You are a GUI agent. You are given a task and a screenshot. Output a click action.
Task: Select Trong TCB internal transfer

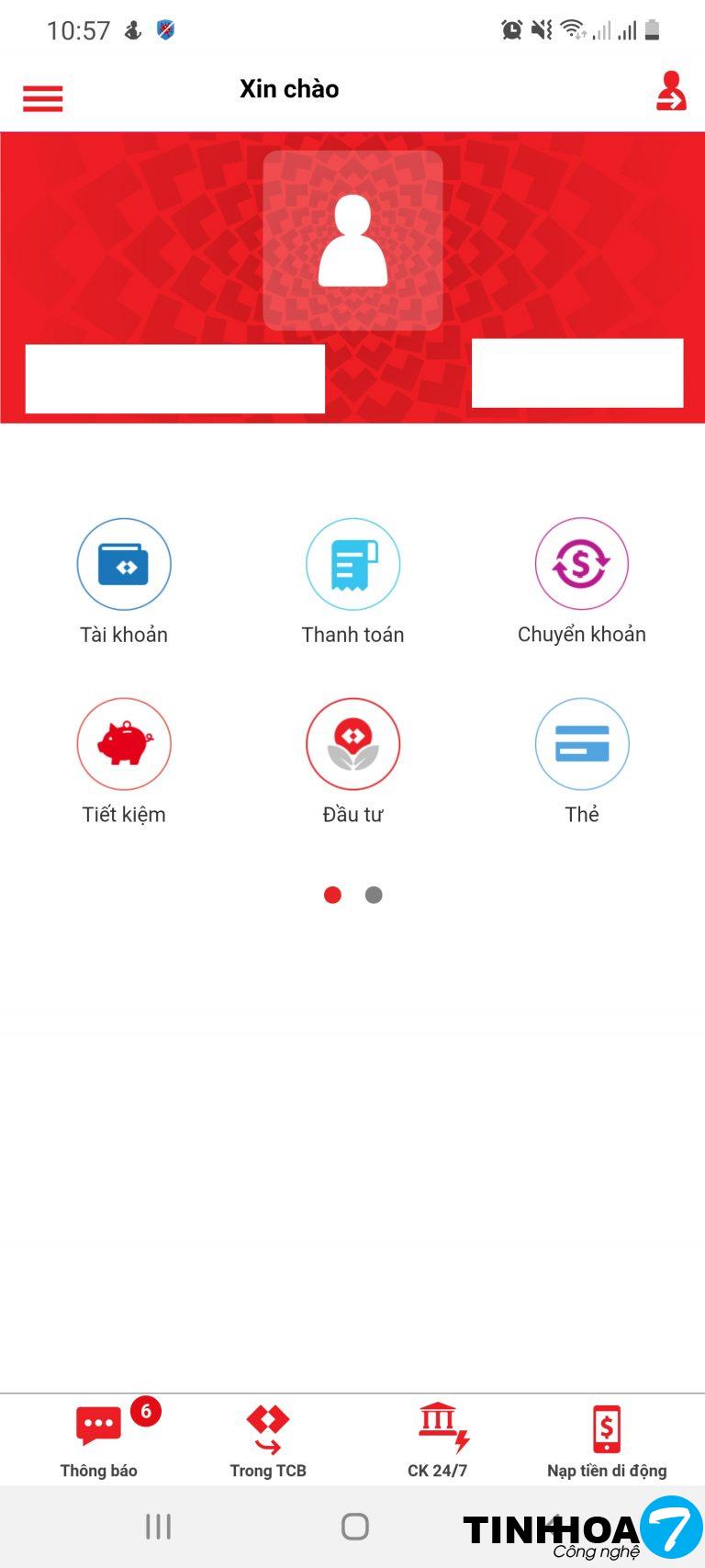coord(268,1439)
